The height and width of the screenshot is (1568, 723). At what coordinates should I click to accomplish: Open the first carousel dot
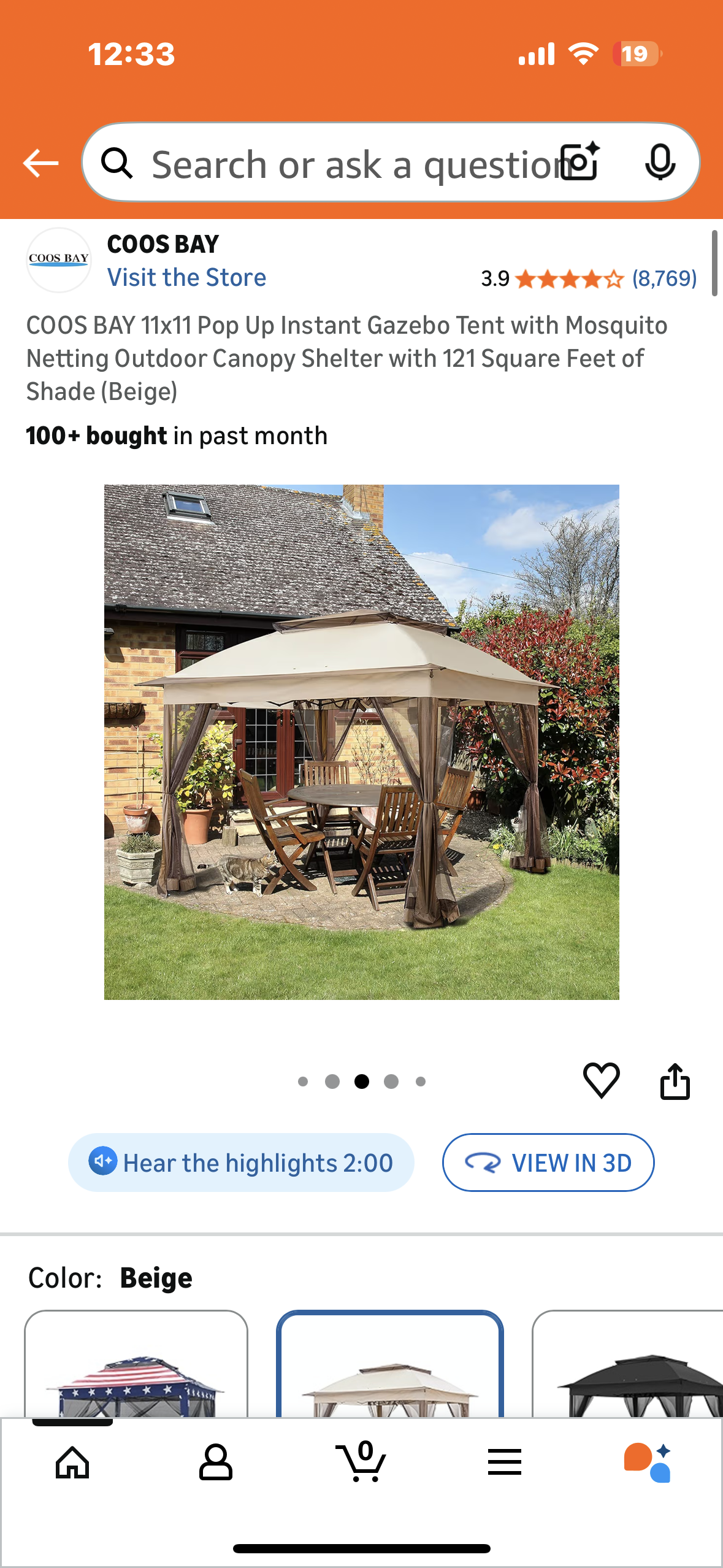tap(303, 1082)
